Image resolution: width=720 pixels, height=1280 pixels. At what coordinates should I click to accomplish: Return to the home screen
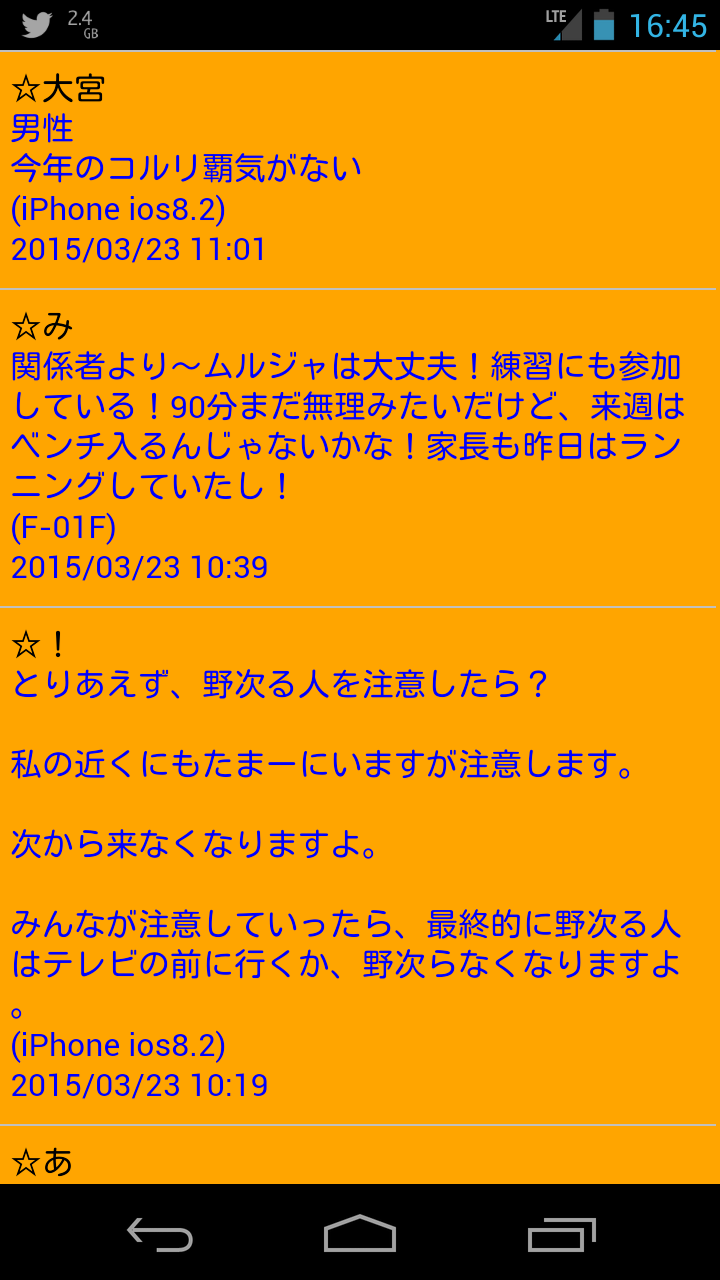point(360,1234)
